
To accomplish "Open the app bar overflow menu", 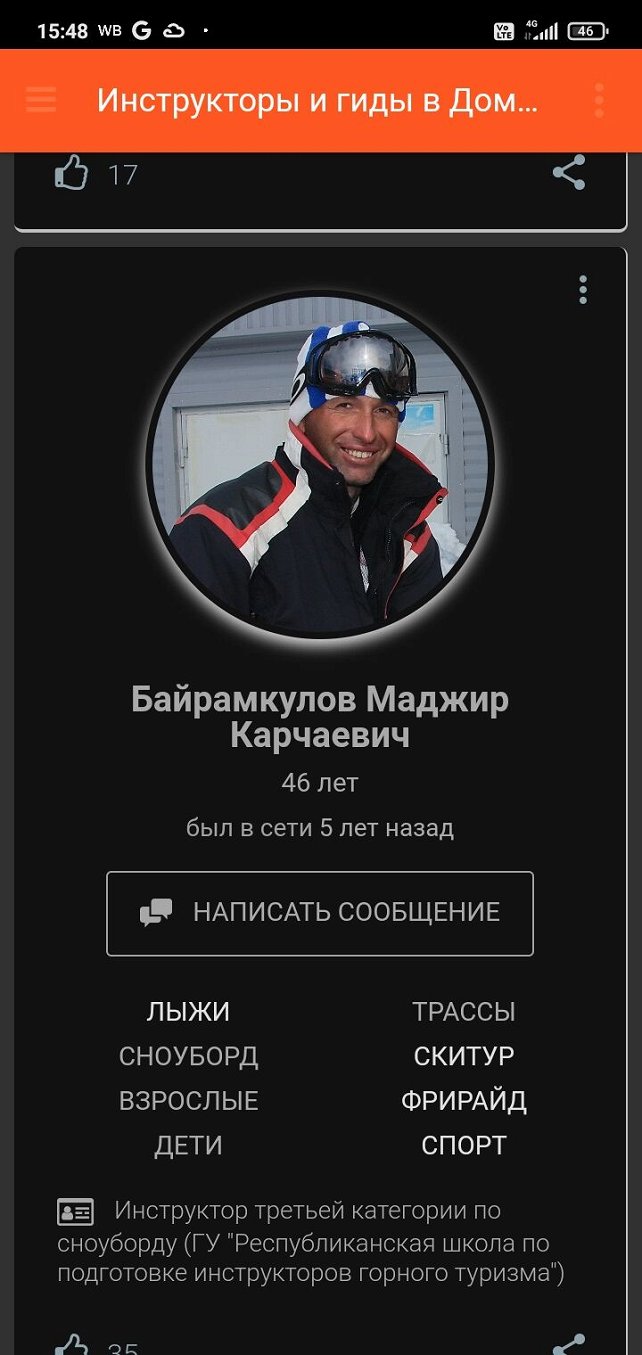I will coord(599,100).
